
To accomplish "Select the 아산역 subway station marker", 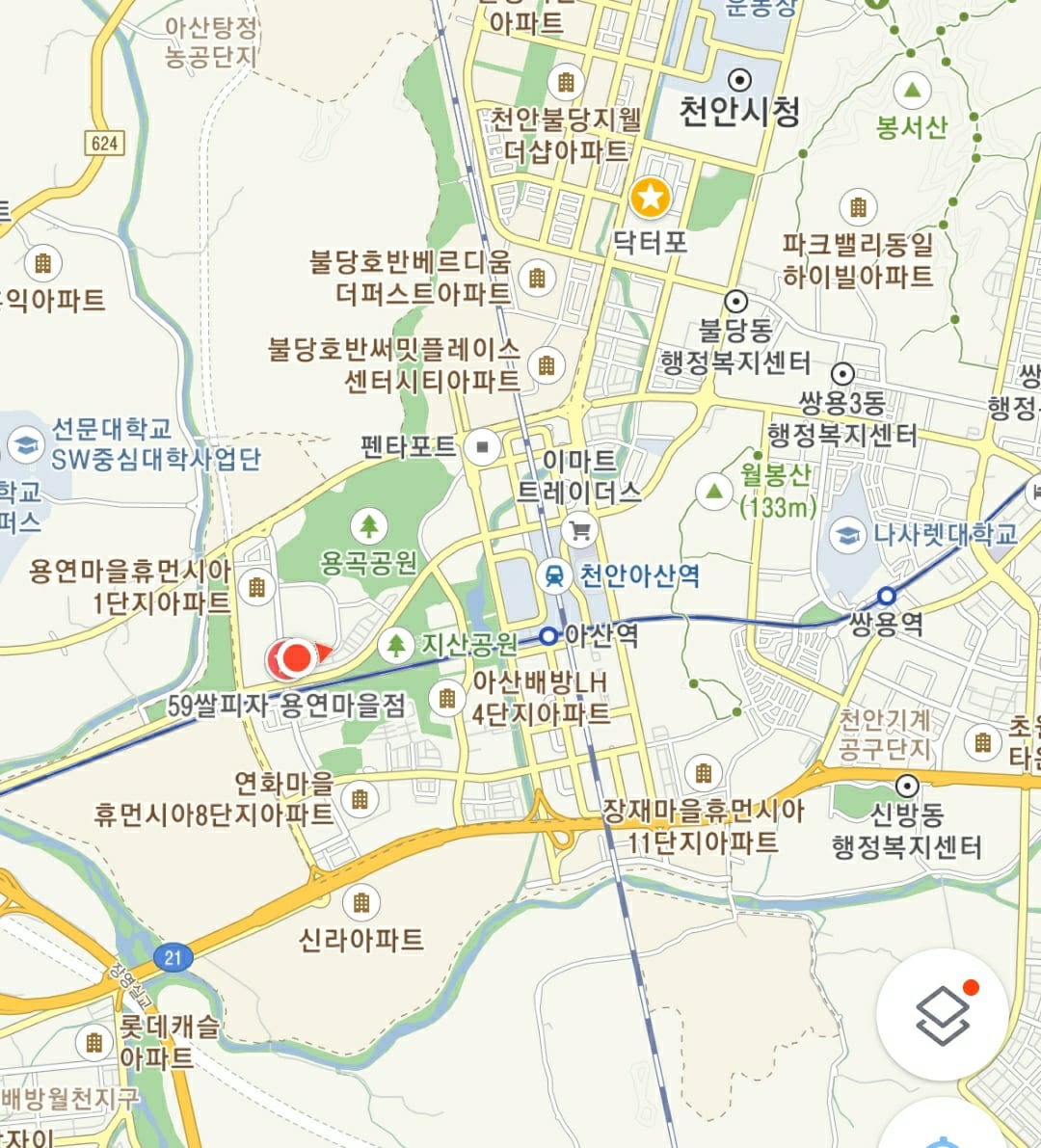I will pos(548,636).
